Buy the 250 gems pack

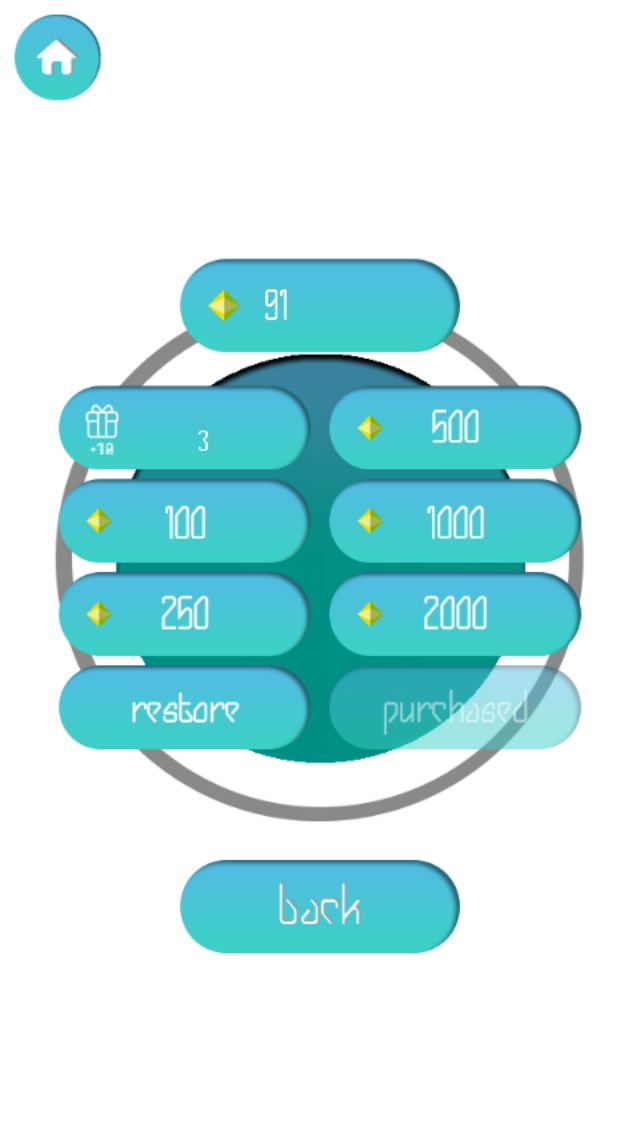(183, 614)
